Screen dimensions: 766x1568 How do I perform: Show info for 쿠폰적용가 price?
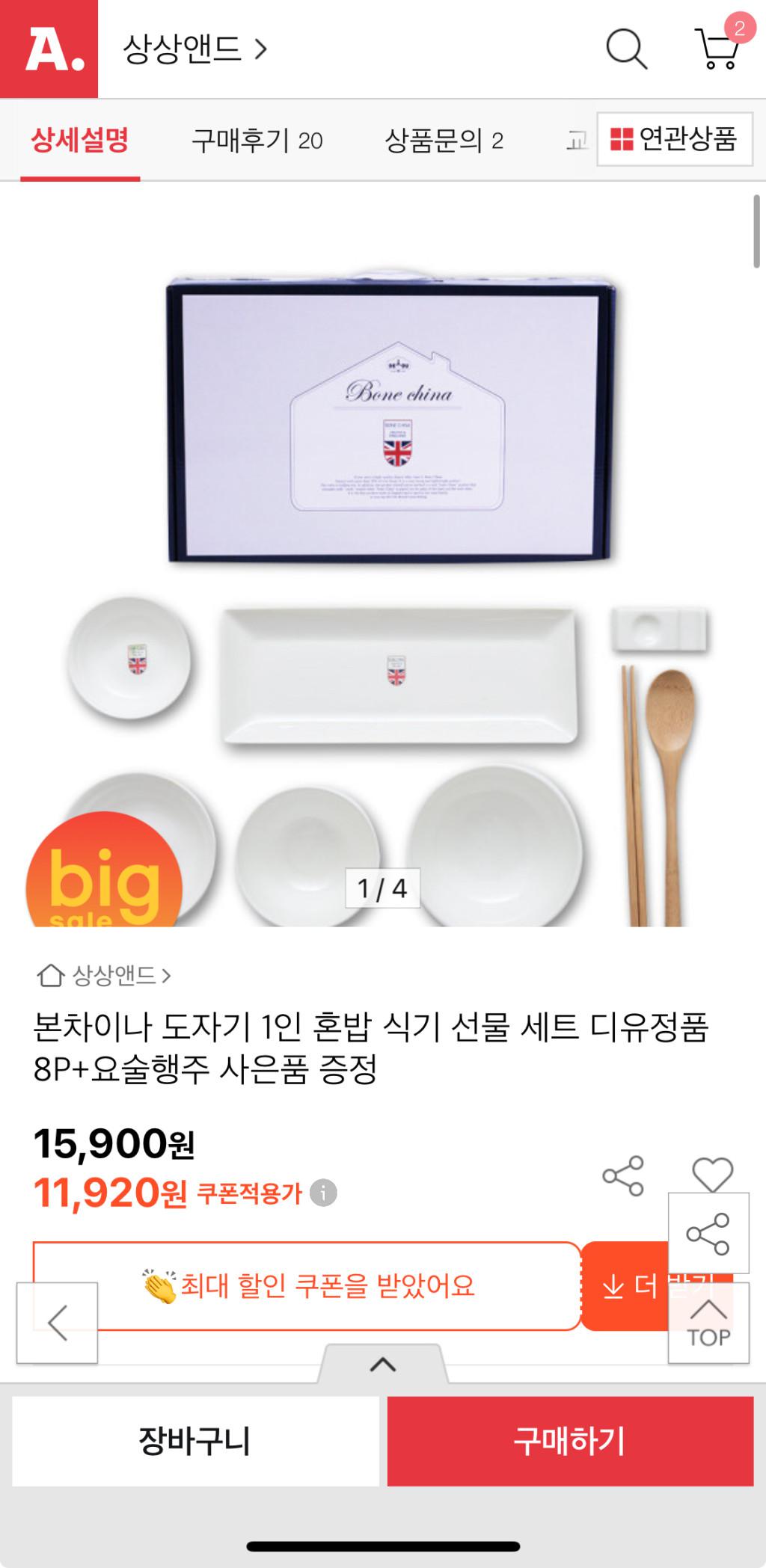tap(323, 1193)
